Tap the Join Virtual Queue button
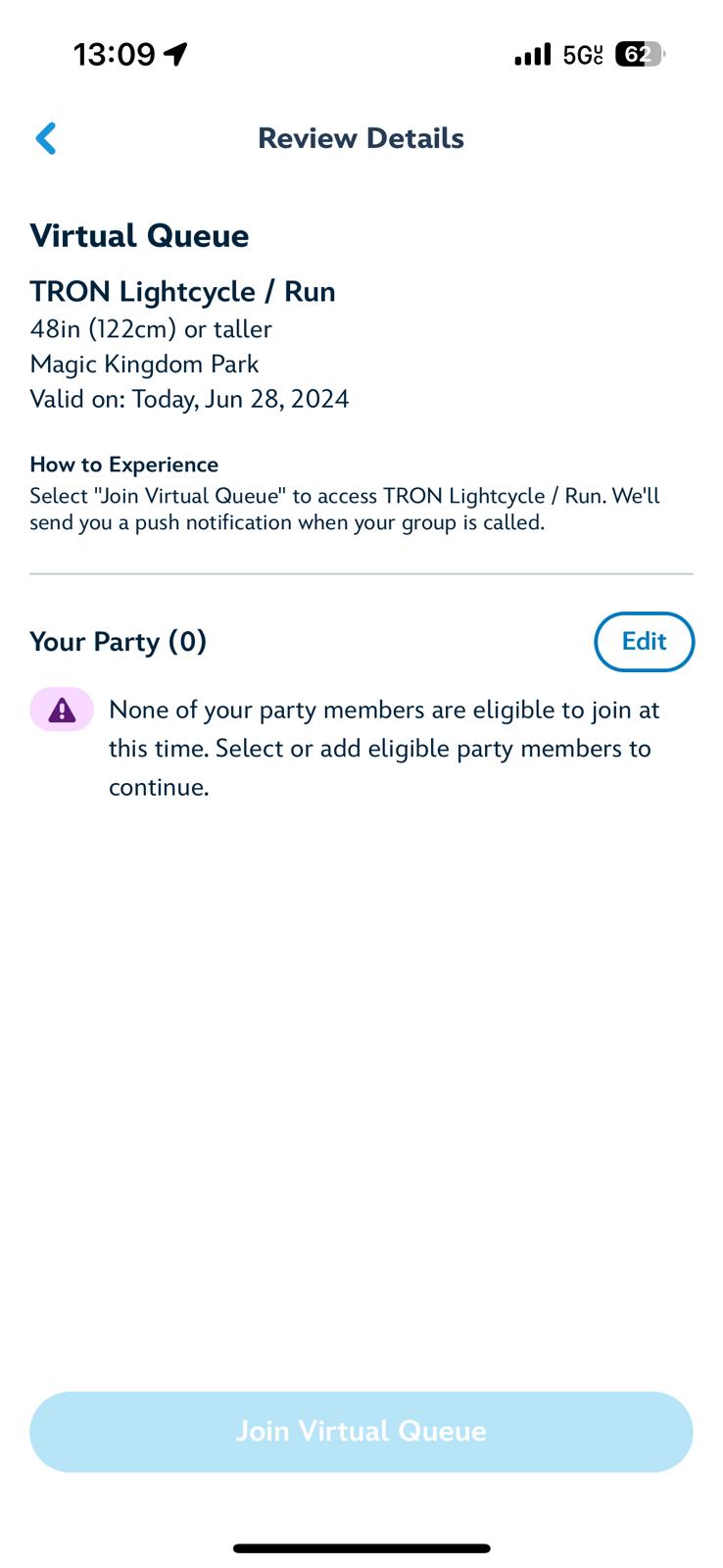Screen dimensions: 723x1568 point(361,1432)
